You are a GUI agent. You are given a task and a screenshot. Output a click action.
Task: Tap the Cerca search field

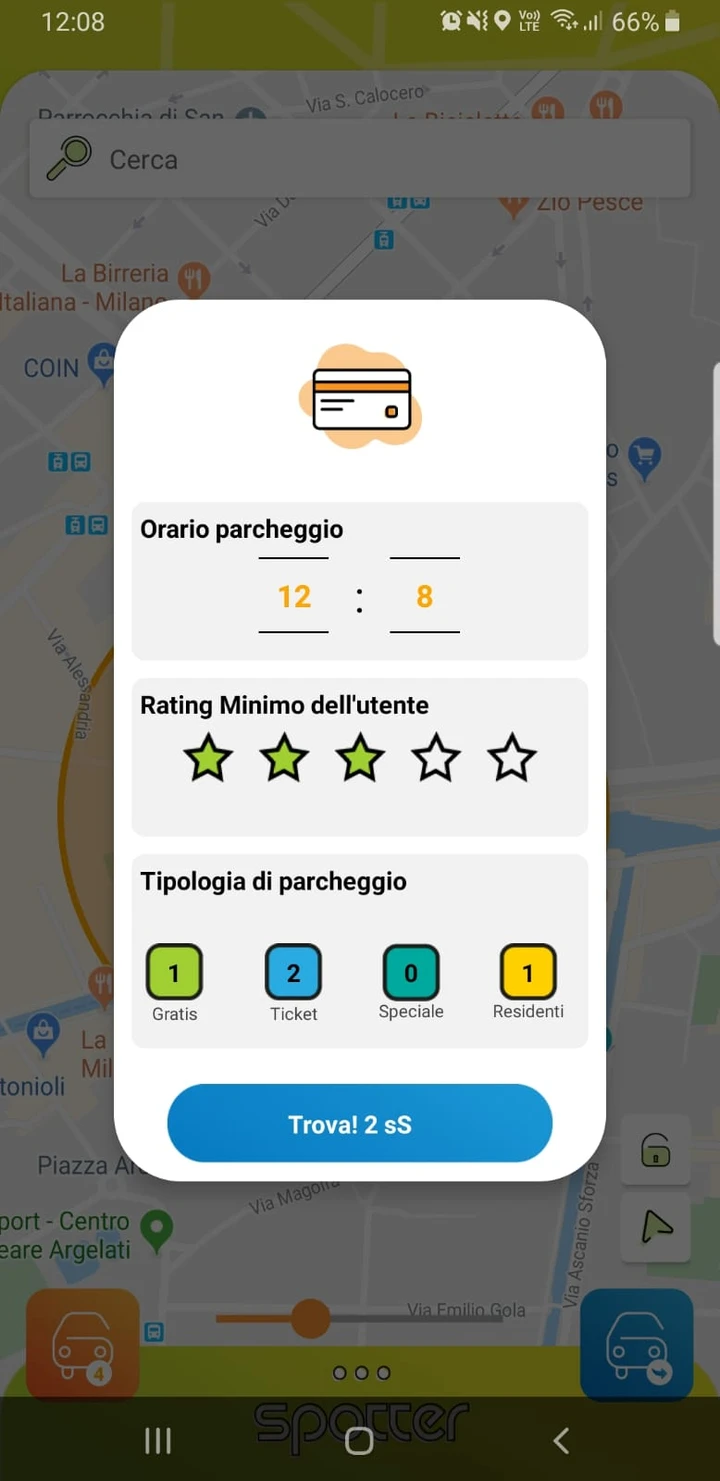pyautogui.click(x=360, y=159)
